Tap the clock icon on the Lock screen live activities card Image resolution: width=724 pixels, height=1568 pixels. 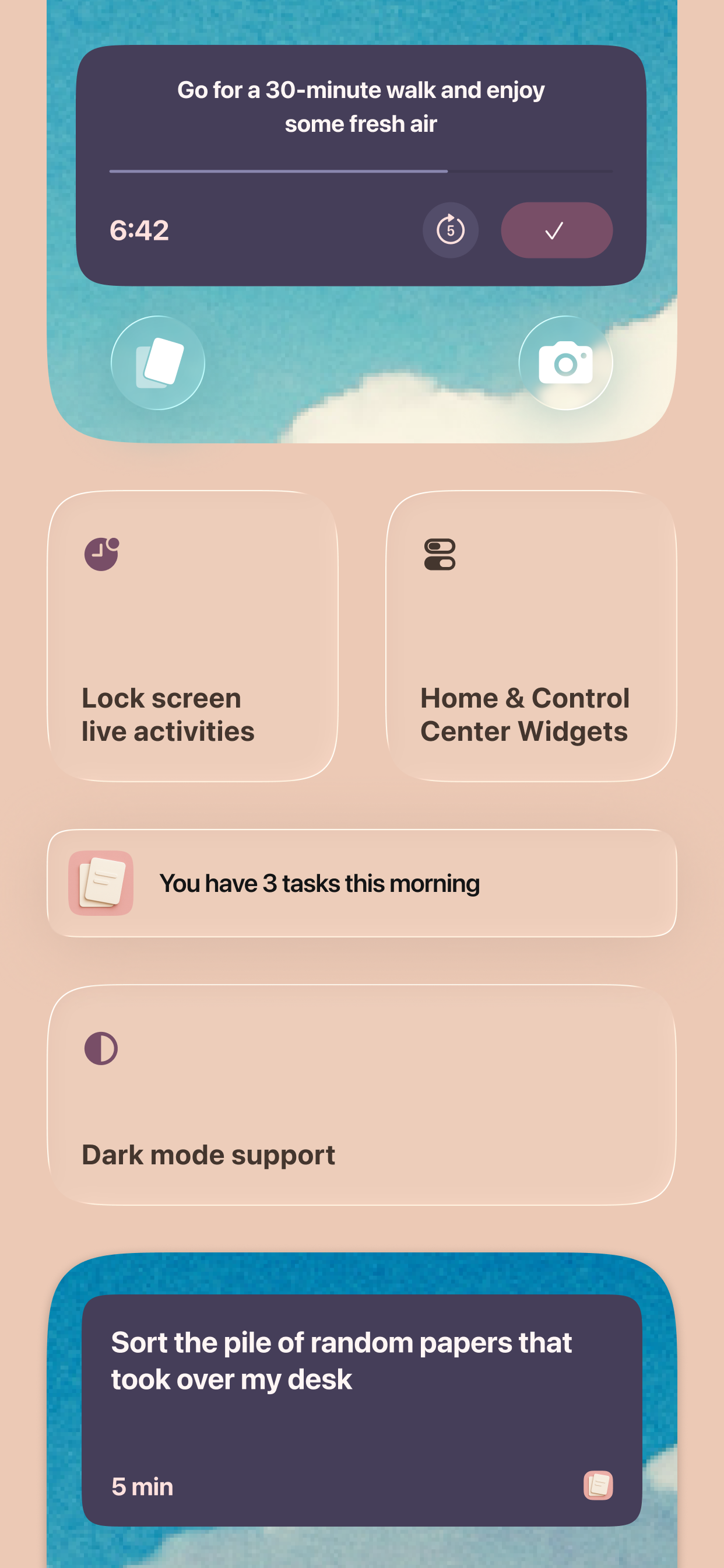tap(101, 555)
